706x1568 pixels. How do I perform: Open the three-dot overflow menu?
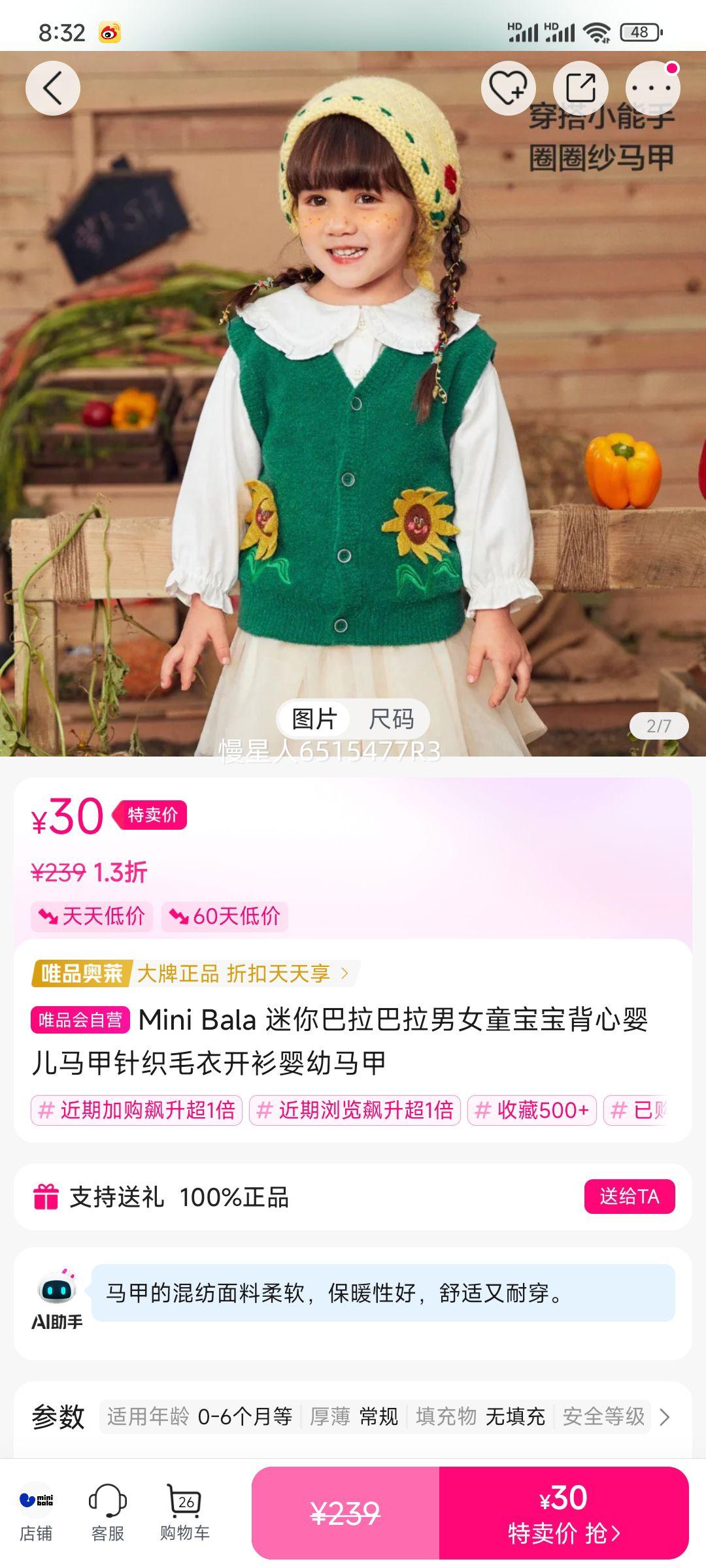(x=652, y=88)
